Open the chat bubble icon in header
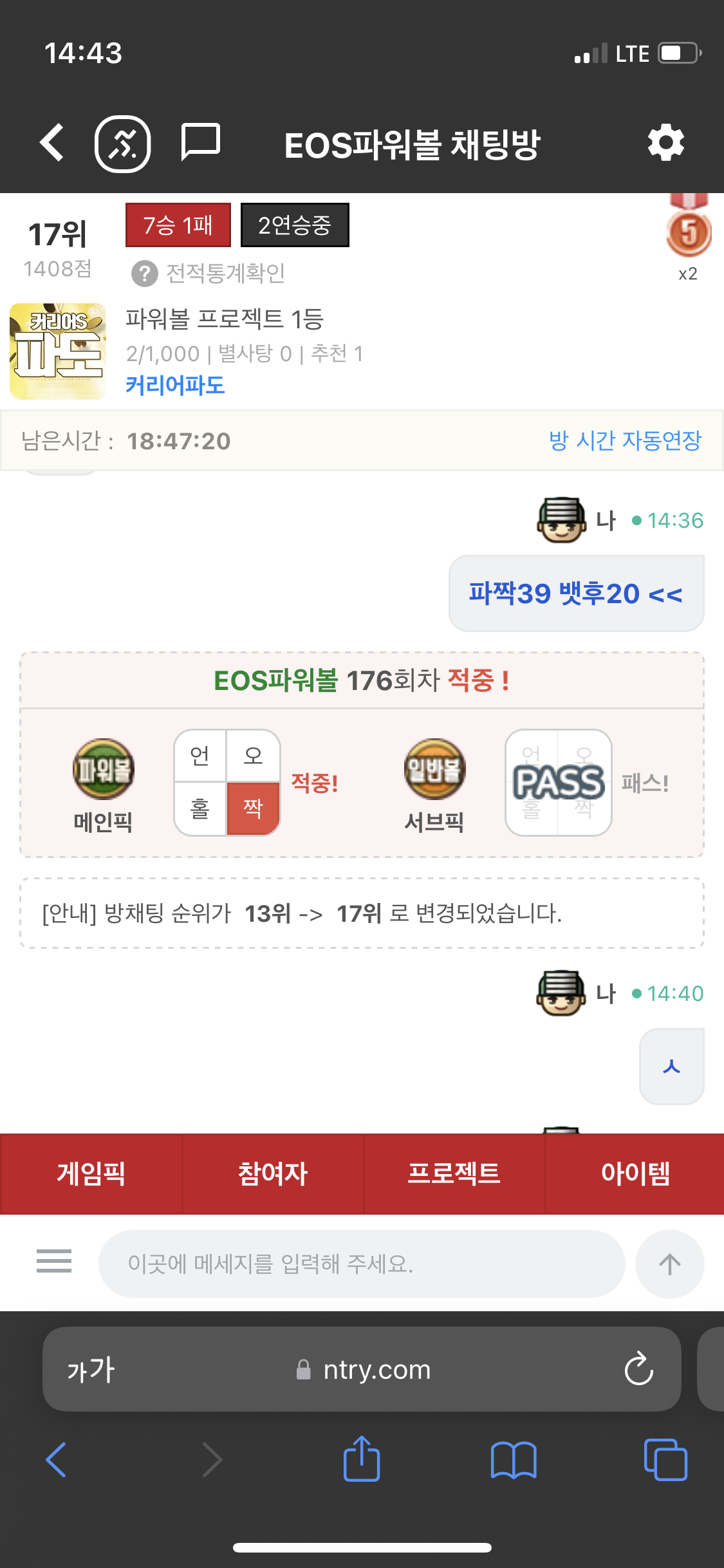 coord(200,142)
